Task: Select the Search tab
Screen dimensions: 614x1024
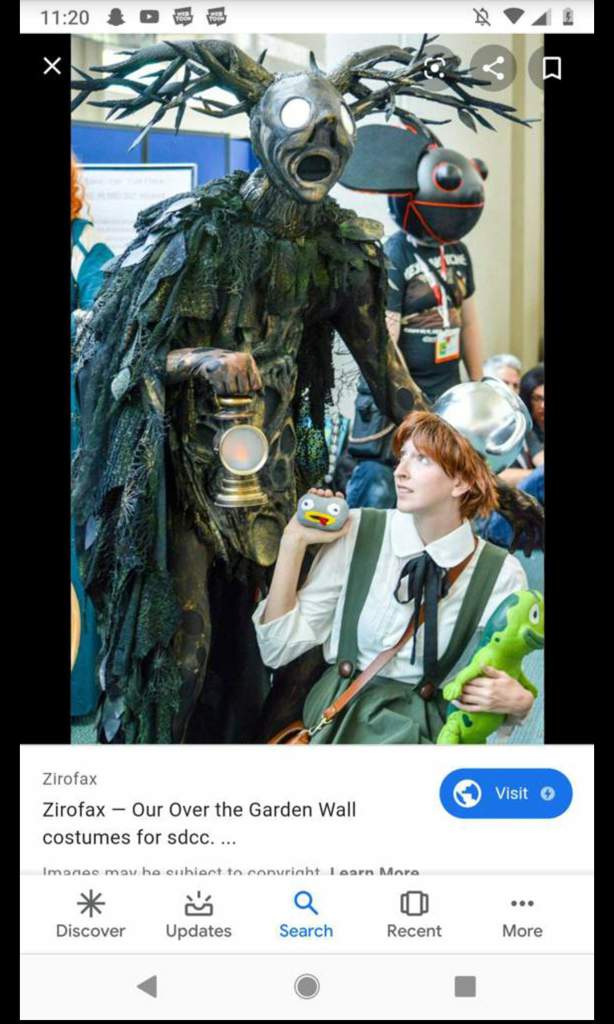Action: [x=306, y=914]
